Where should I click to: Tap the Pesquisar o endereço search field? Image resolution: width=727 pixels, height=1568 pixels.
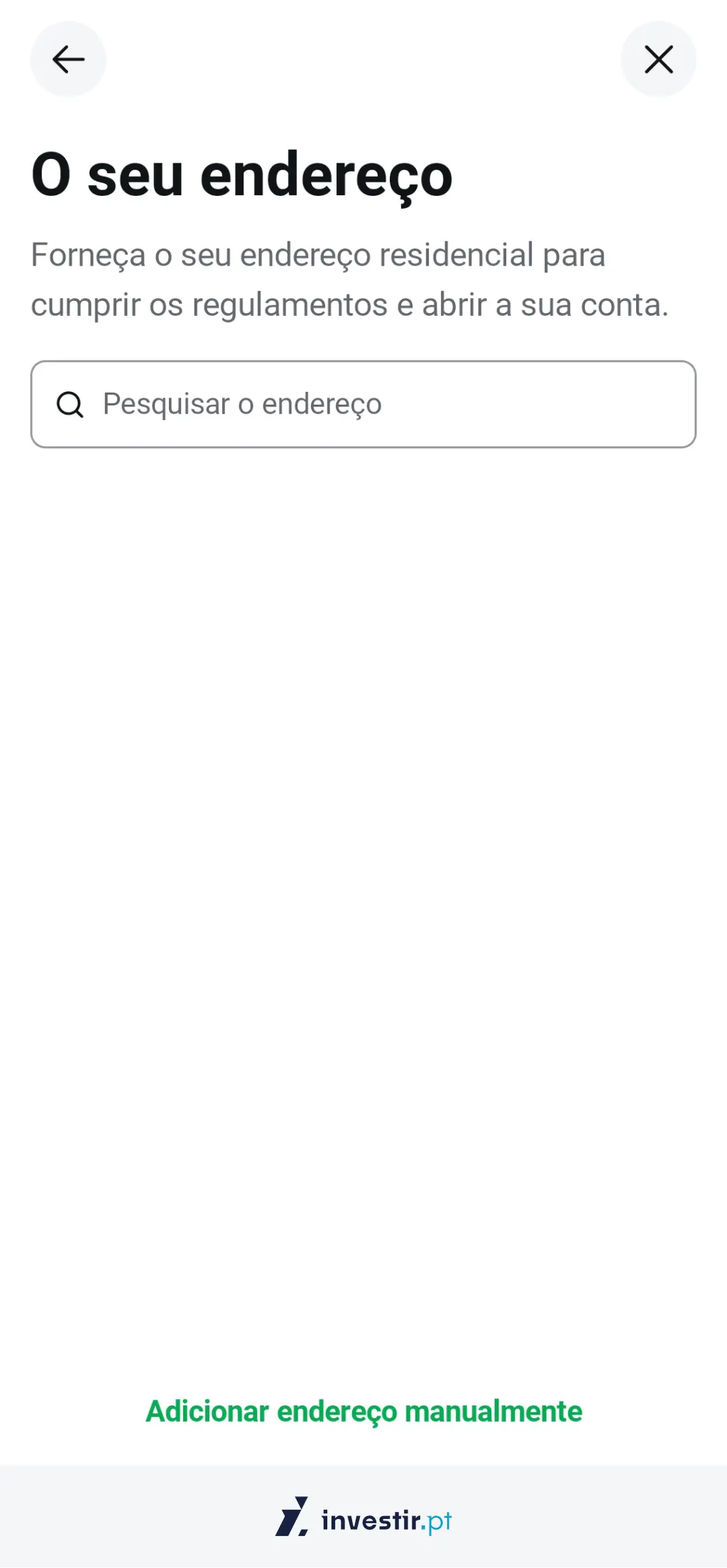click(x=363, y=404)
